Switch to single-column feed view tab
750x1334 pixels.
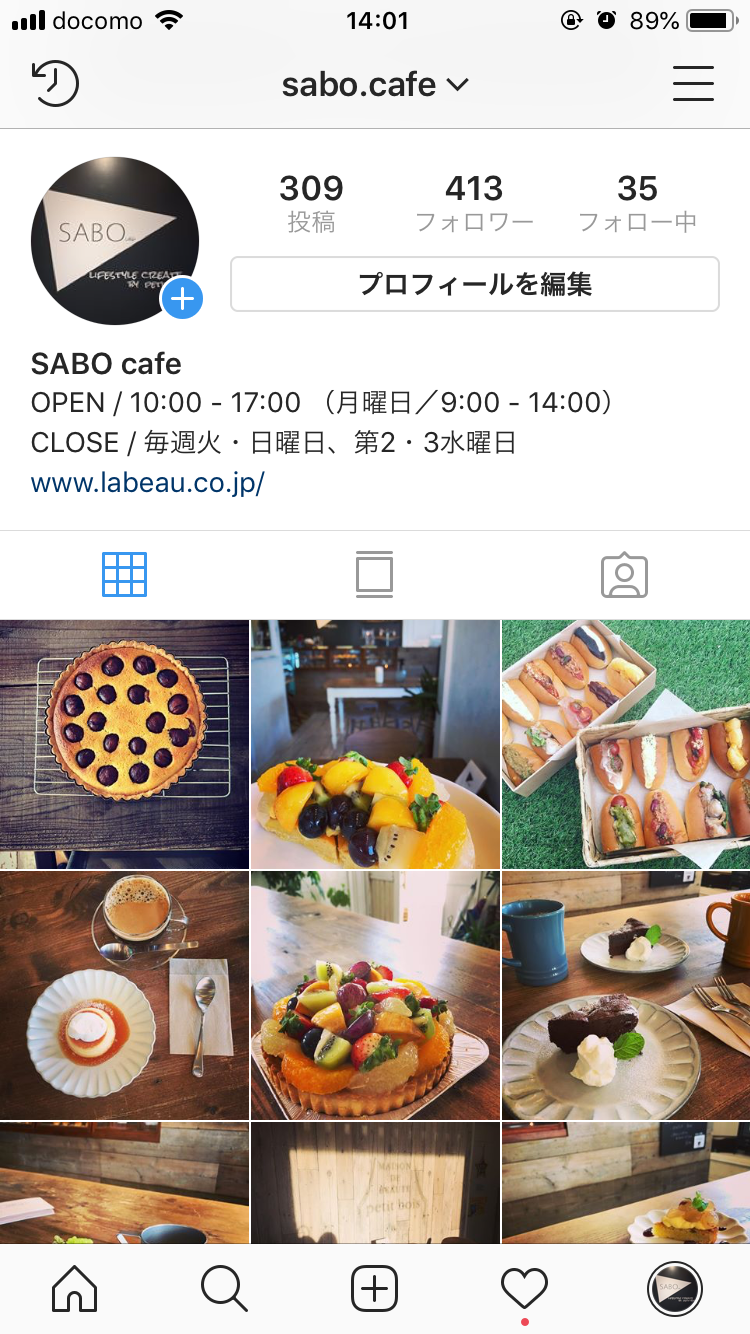pyautogui.click(x=374, y=575)
